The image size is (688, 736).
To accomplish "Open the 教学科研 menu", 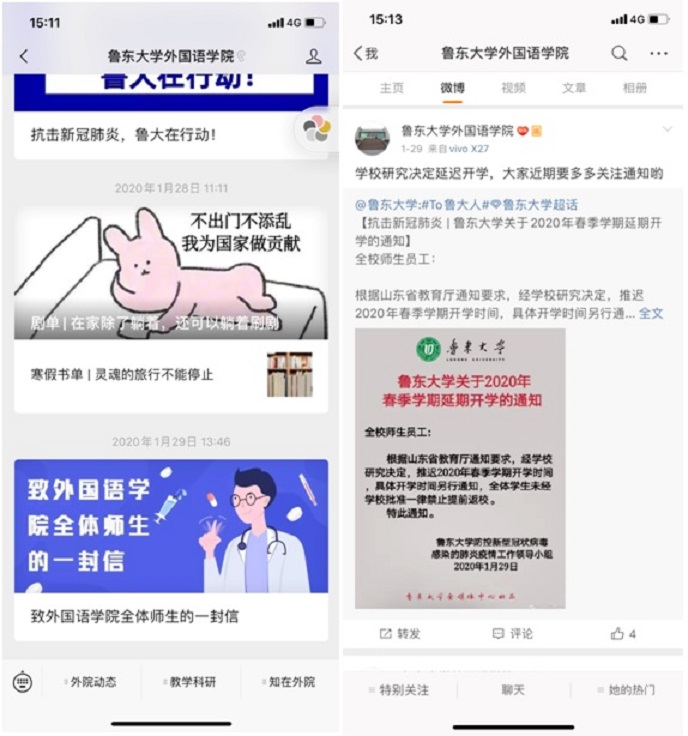I will coord(192,682).
